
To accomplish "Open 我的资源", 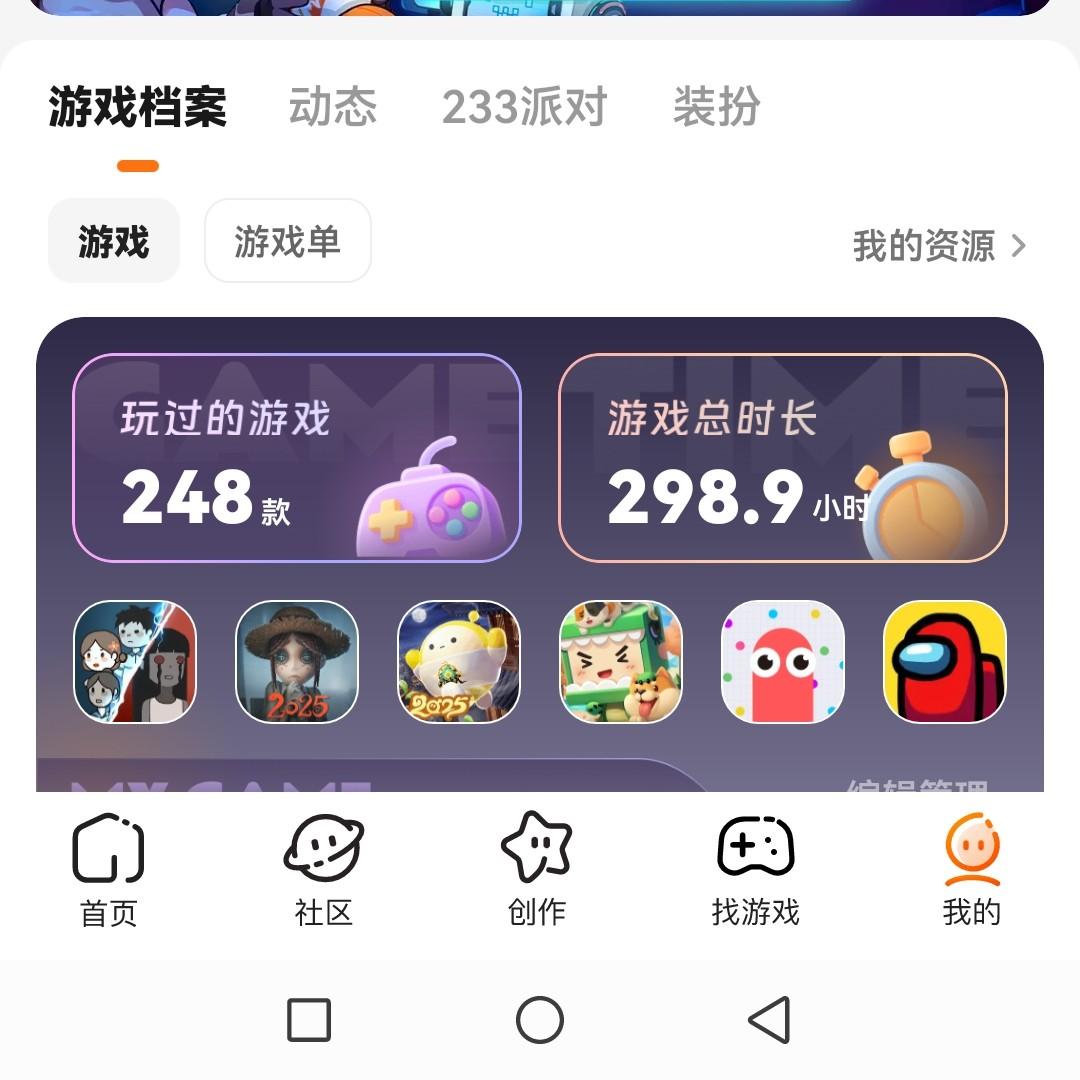I will click(x=939, y=245).
